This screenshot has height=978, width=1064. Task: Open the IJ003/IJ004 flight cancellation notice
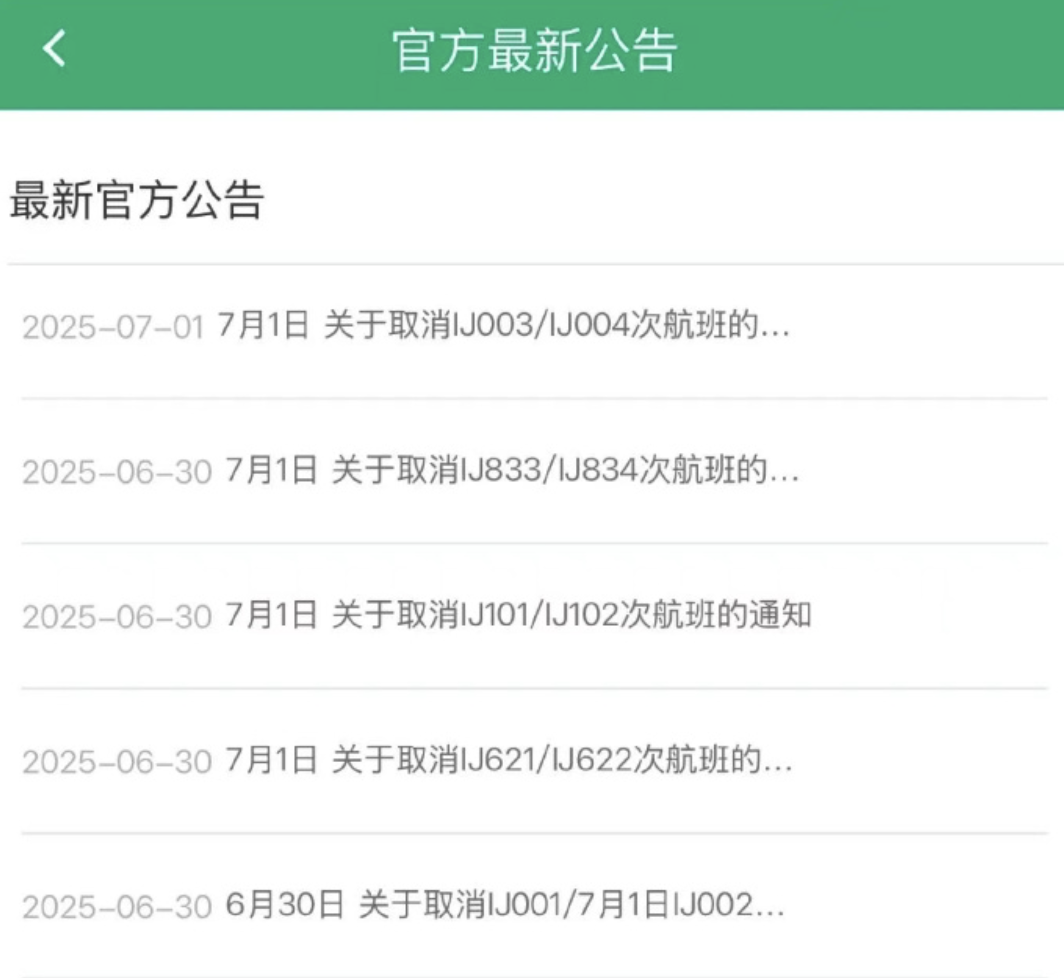500,327
